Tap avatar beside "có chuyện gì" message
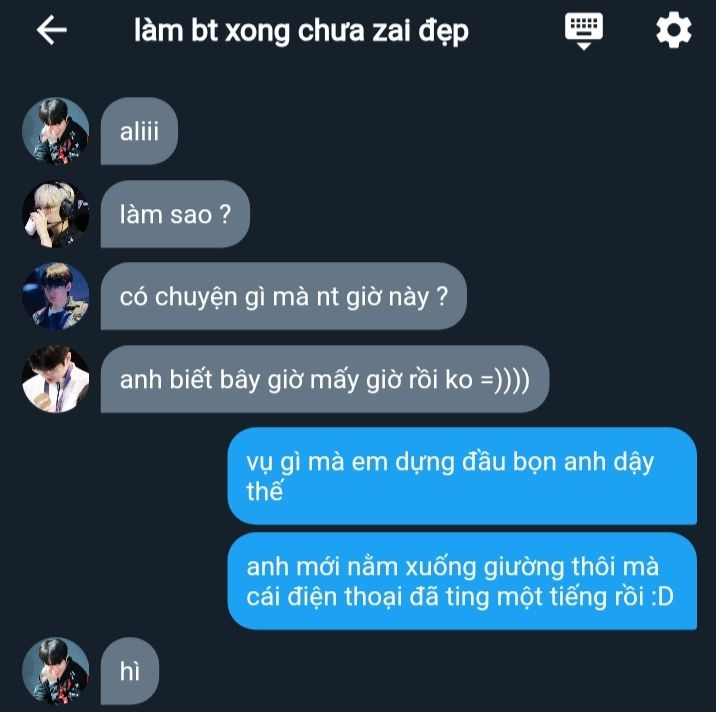Image resolution: width=716 pixels, height=712 pixels. pyautogui.click(x=56, y=297)
